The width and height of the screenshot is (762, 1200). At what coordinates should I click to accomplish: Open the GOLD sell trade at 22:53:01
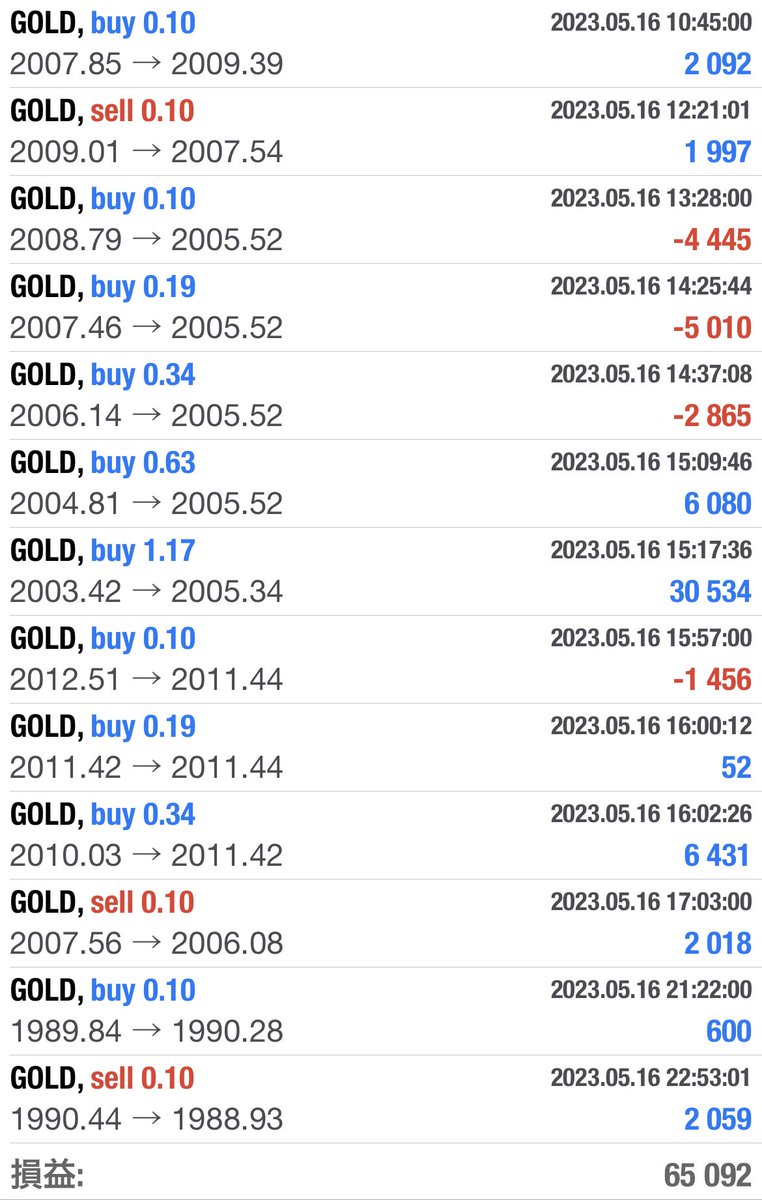(380, 1100)
